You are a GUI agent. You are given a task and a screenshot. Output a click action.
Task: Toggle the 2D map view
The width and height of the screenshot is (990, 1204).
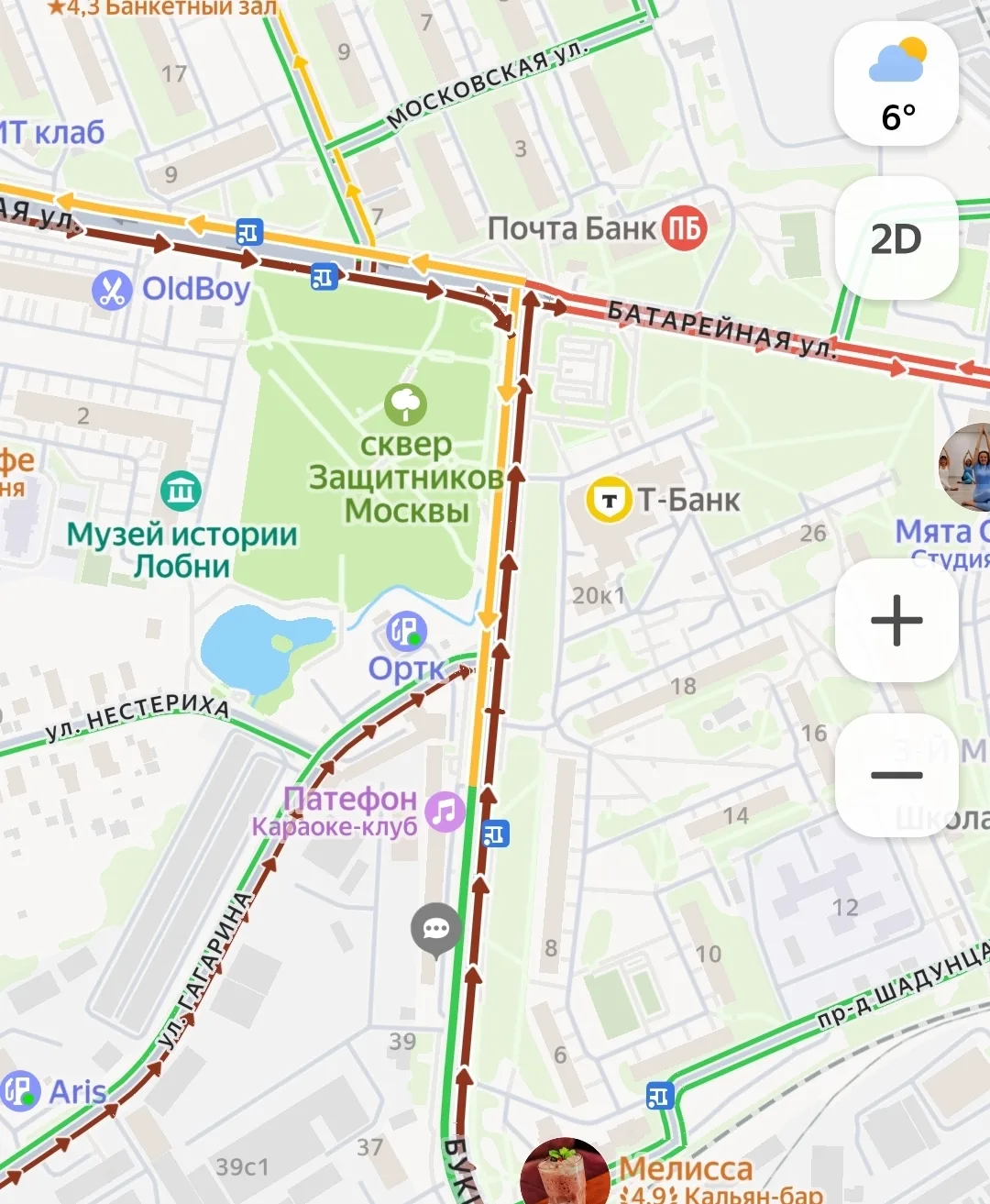coord(896,238)
